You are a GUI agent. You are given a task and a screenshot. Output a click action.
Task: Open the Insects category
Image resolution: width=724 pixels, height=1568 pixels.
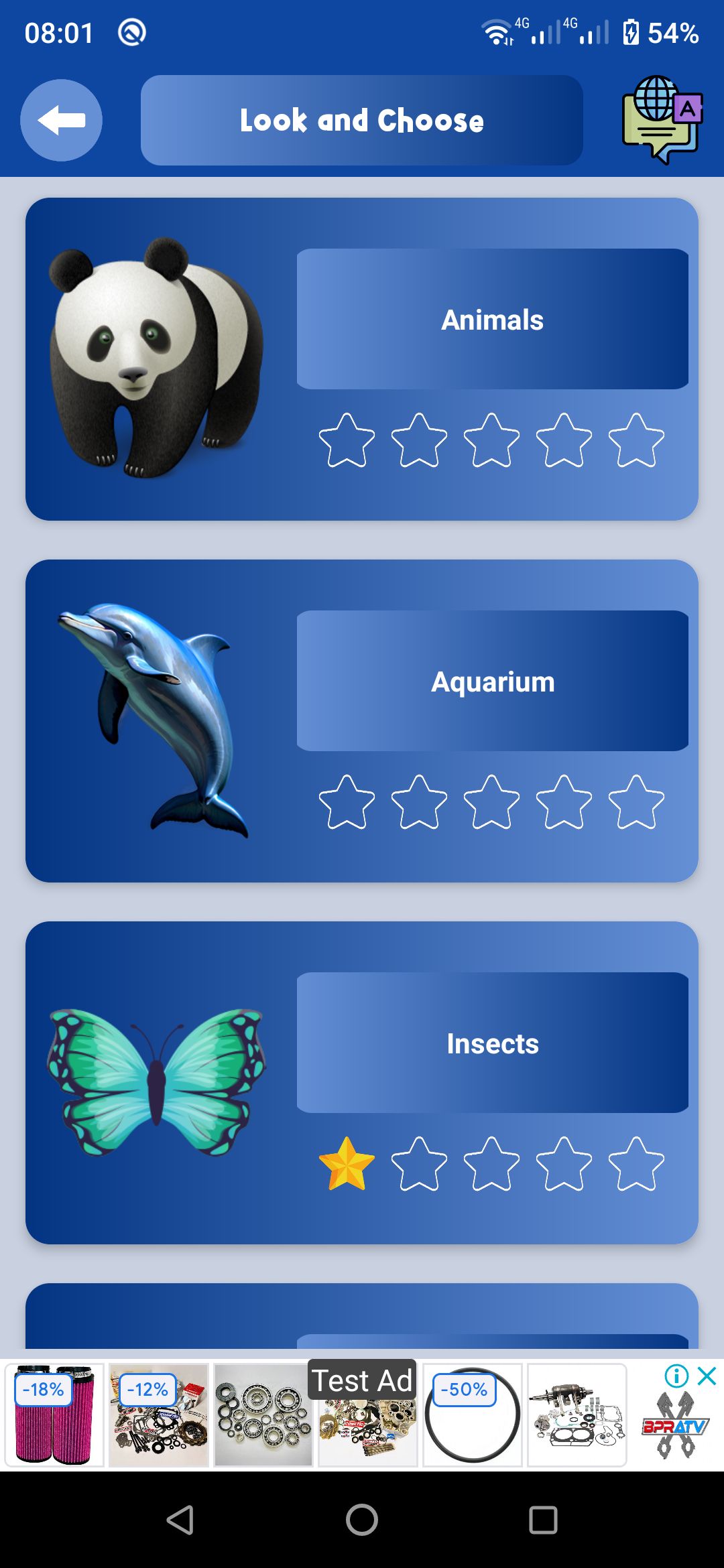(492, 1043)
